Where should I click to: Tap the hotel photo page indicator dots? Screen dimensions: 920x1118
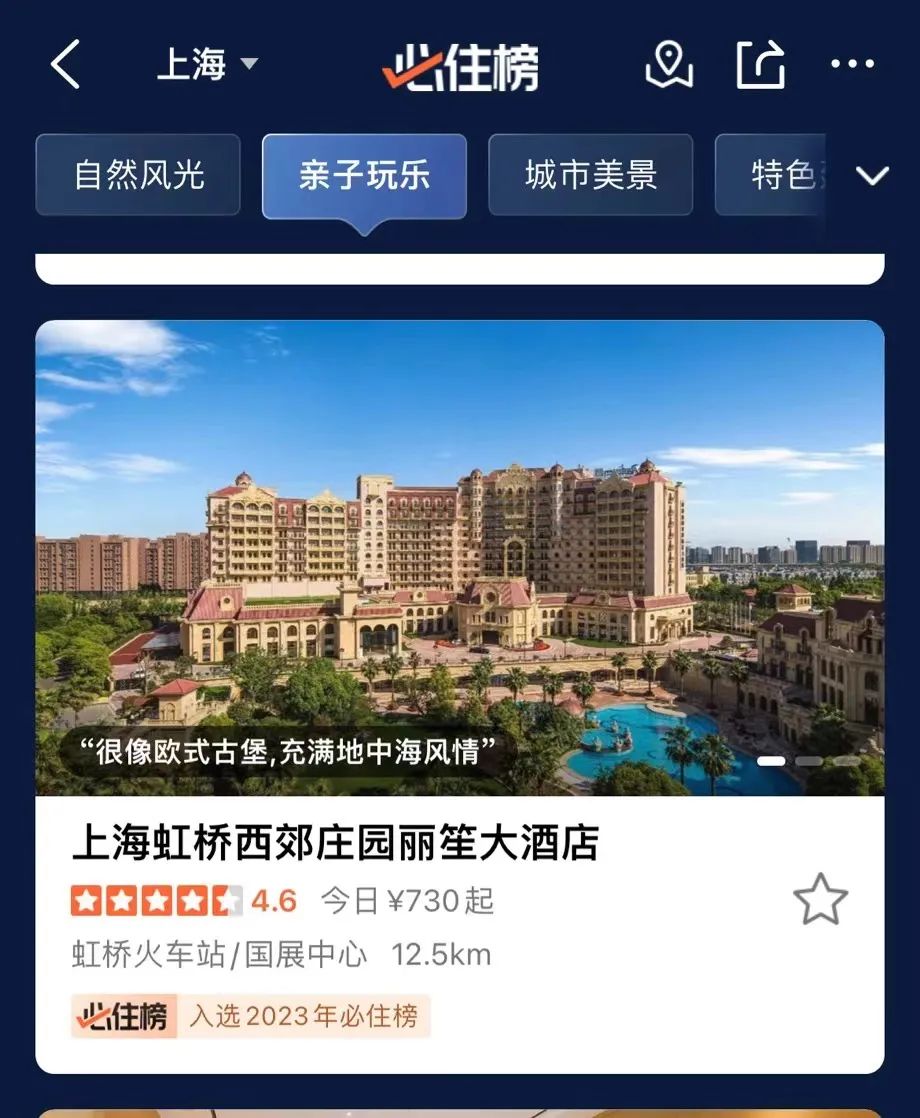pos(808,761)
